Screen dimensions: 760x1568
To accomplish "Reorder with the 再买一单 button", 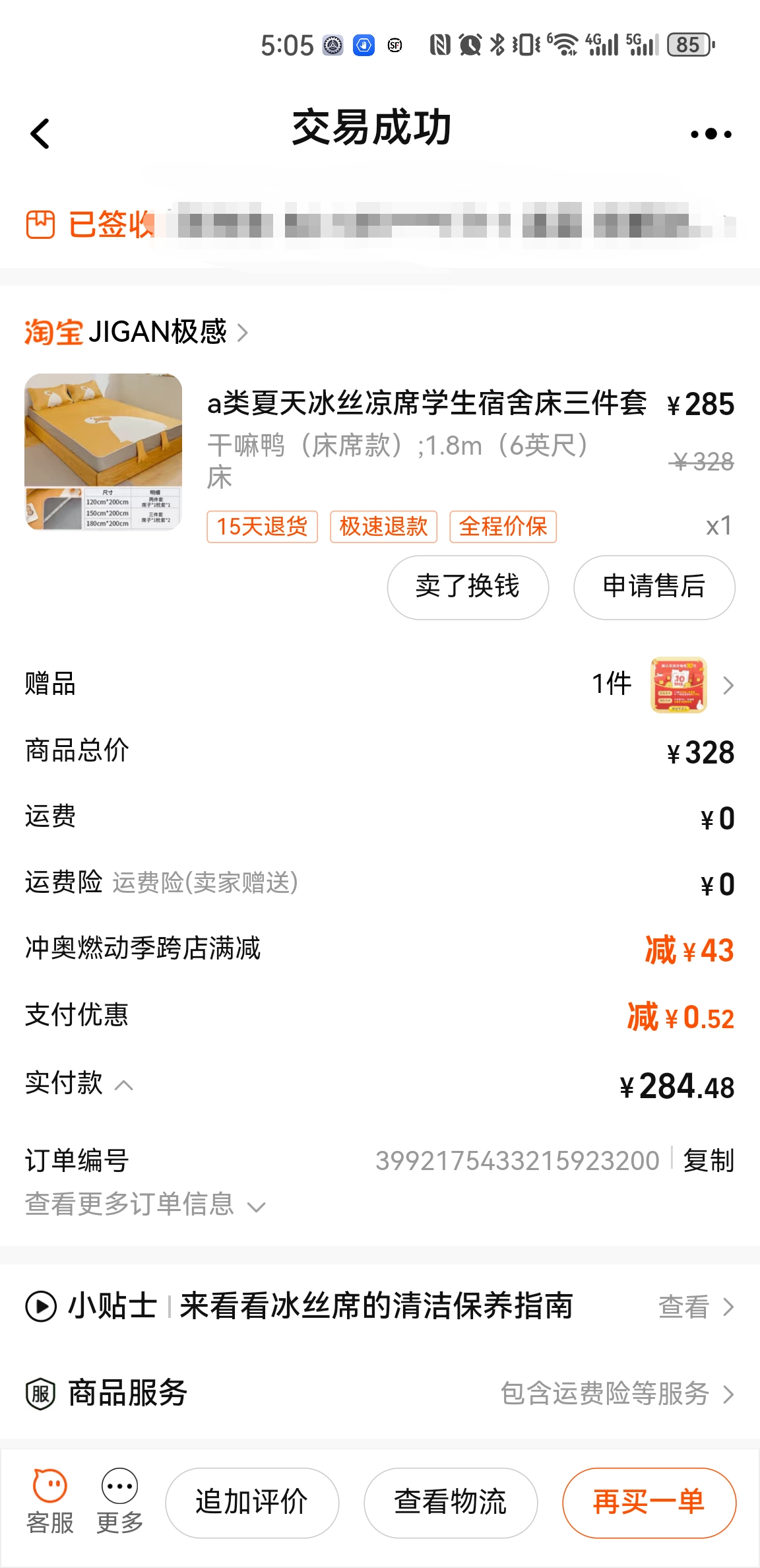I will coord(649,1502).
